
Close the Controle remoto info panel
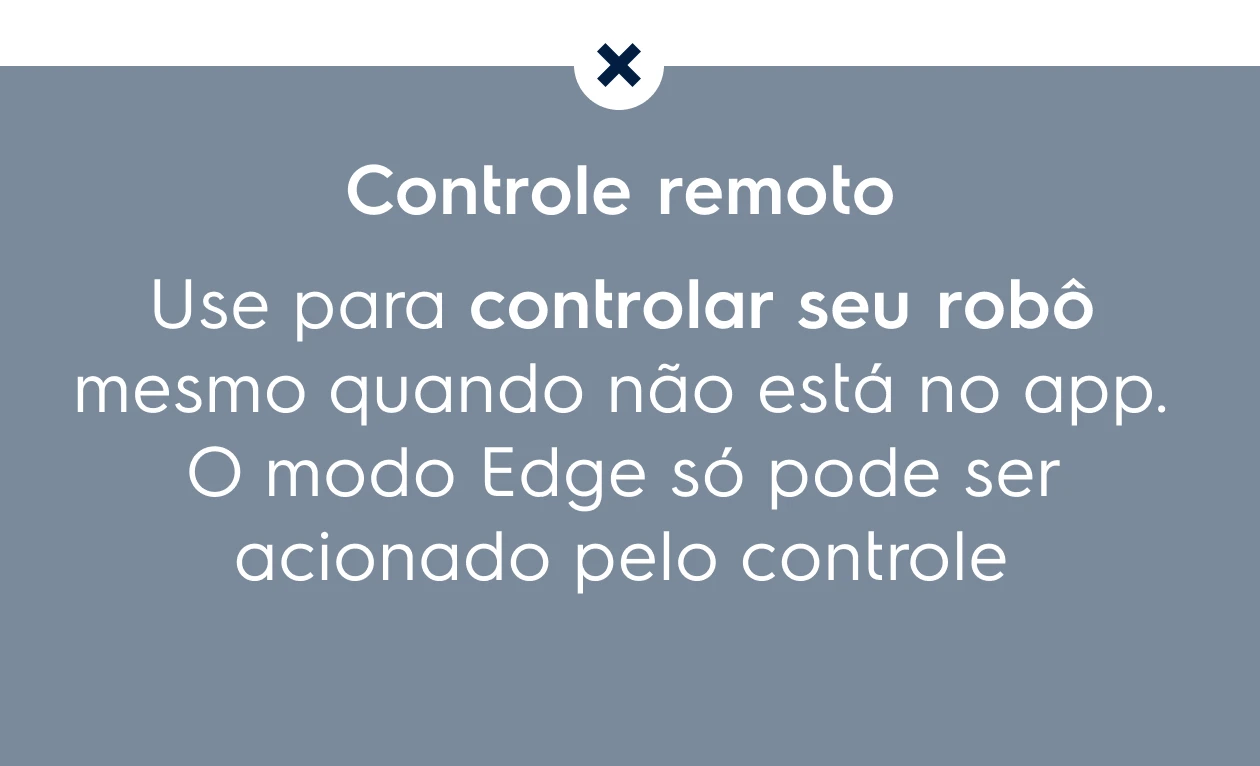pyautogui.click(x=619, y=66)
